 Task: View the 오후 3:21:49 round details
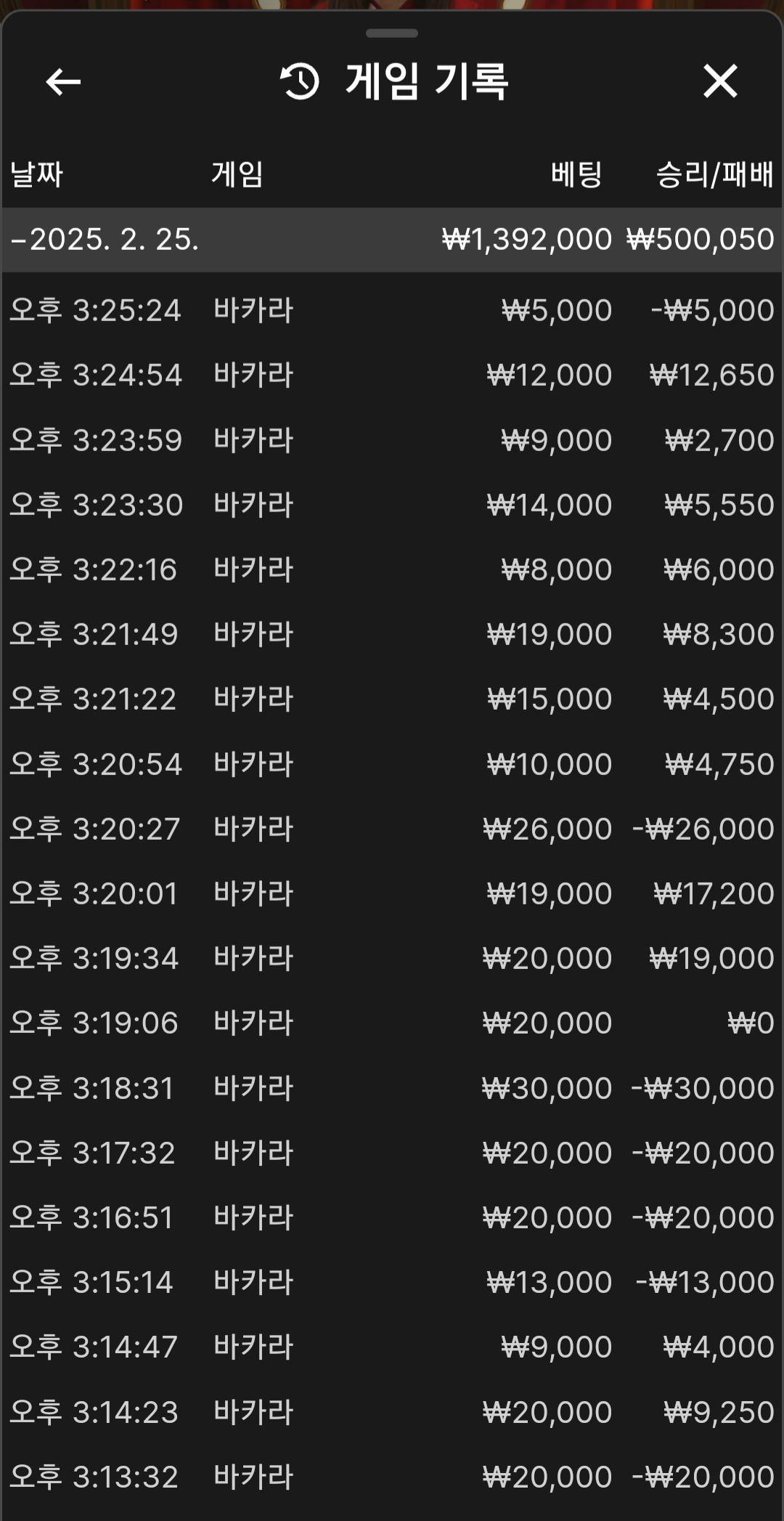point(392,634)
